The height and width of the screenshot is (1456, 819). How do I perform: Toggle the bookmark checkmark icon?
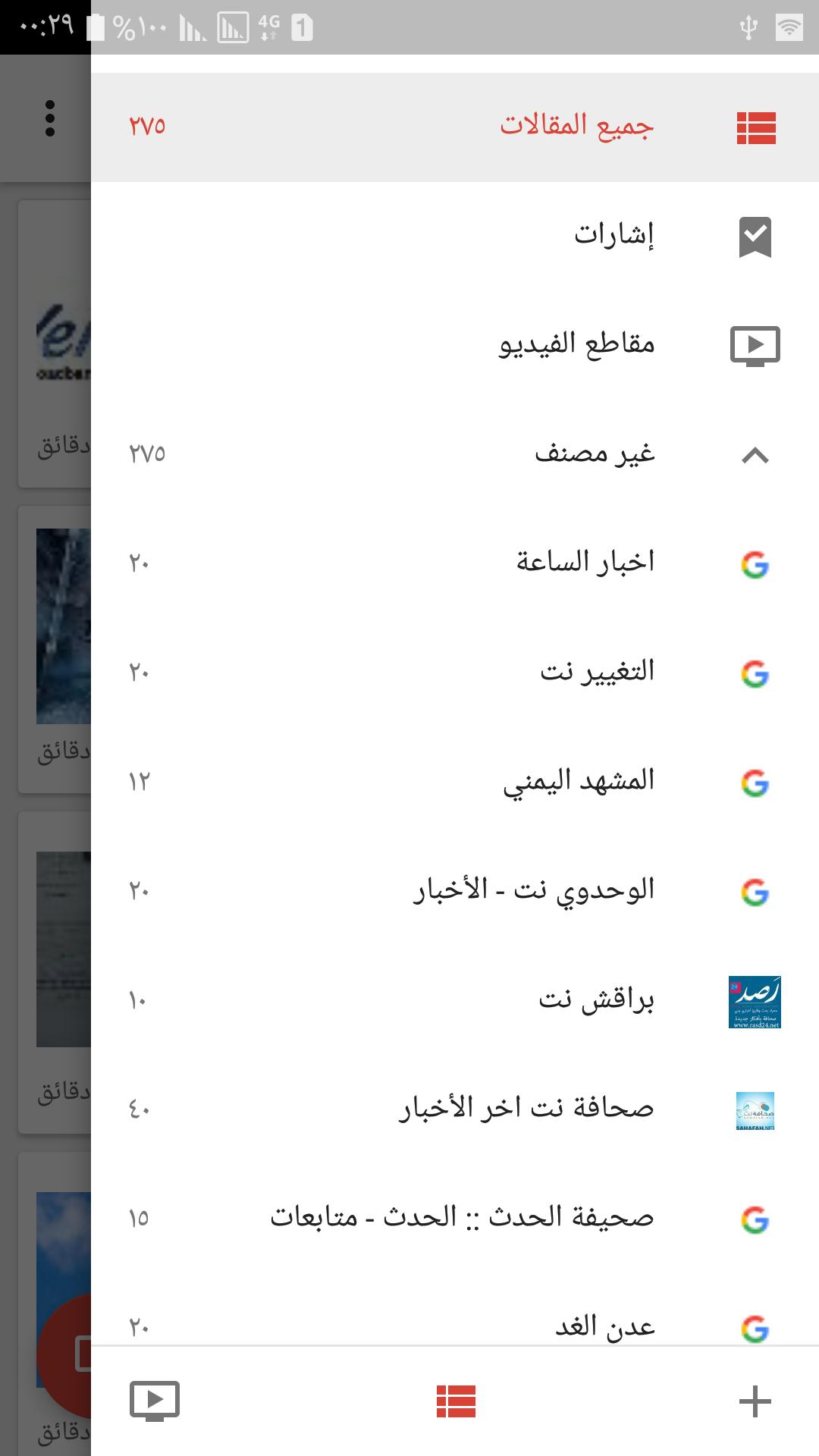click(x=754, y=235)
